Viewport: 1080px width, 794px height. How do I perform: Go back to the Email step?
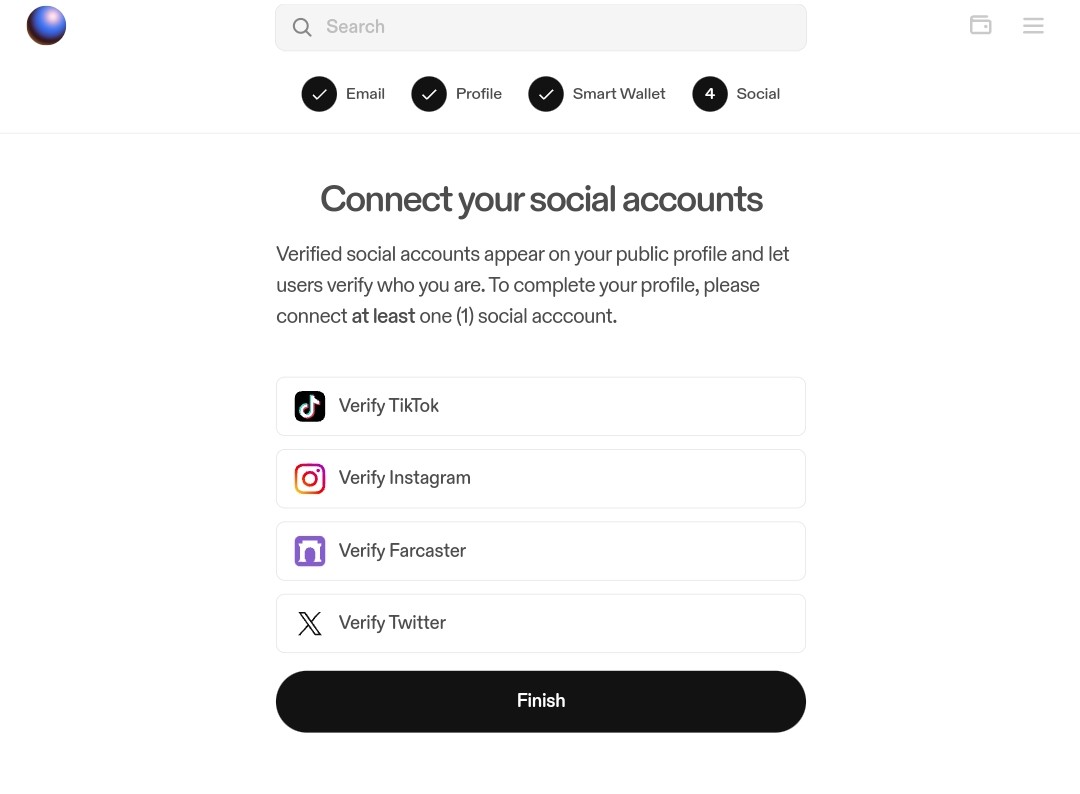click(343, 94)
